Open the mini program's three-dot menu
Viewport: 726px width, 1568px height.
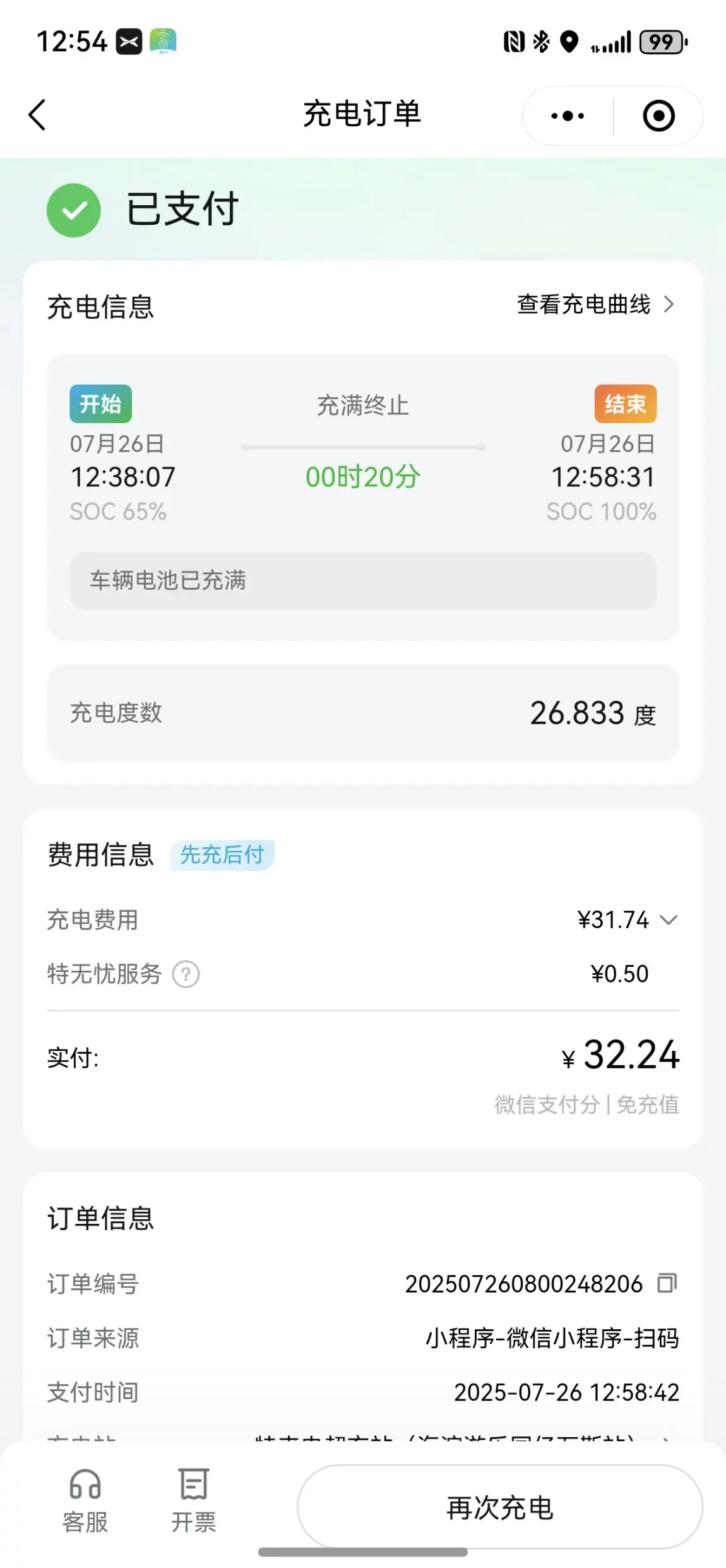[567, 116]
